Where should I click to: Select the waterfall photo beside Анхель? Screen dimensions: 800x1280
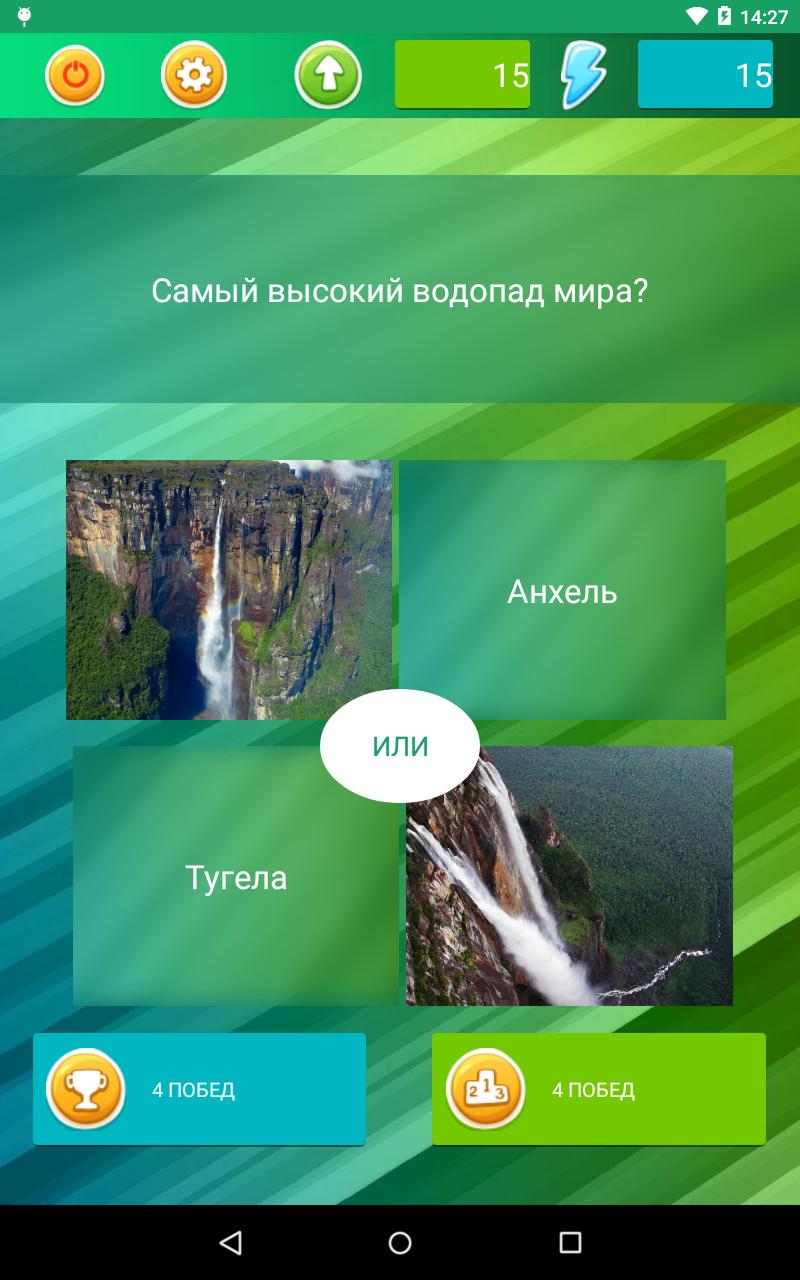[x=229, y=590]
